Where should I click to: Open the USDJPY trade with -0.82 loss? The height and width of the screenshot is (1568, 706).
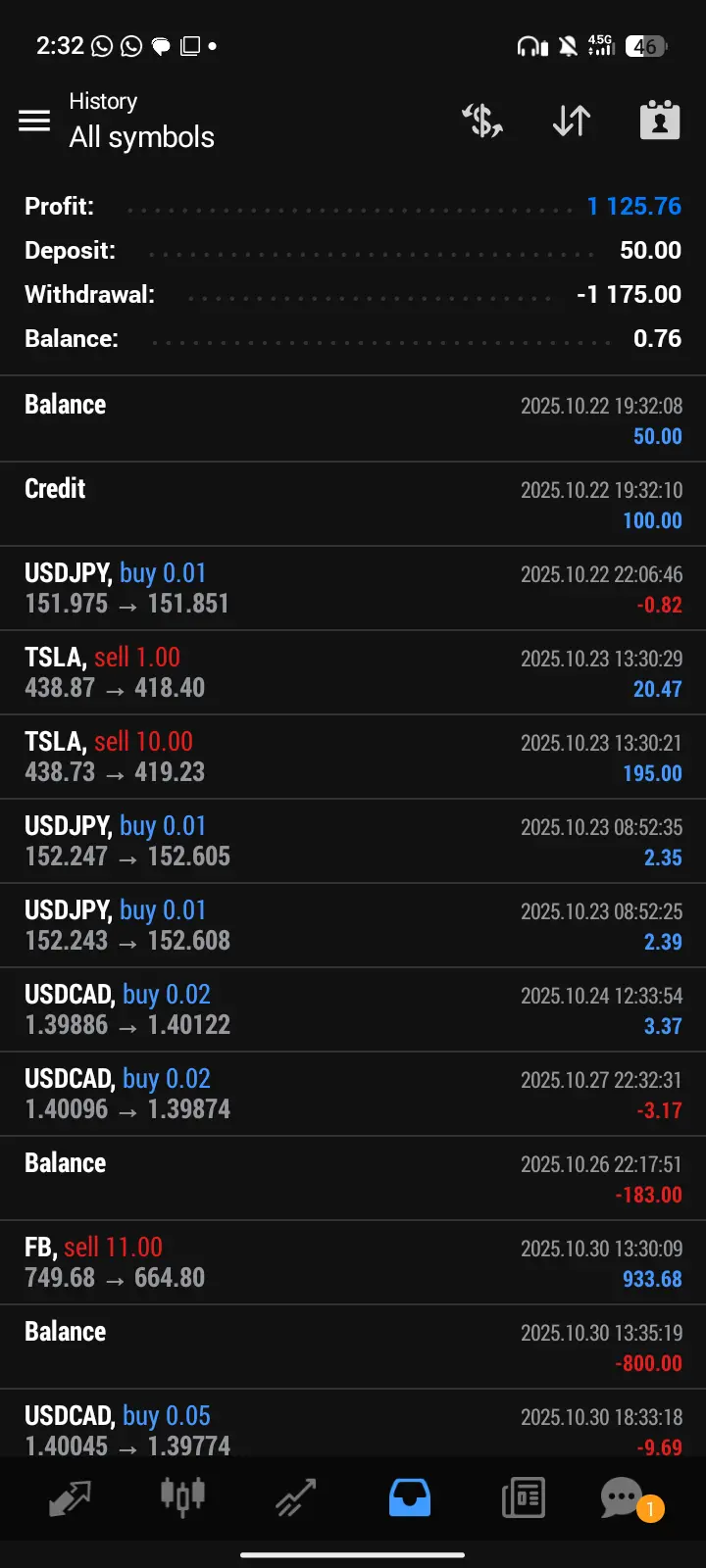(353, 588)
